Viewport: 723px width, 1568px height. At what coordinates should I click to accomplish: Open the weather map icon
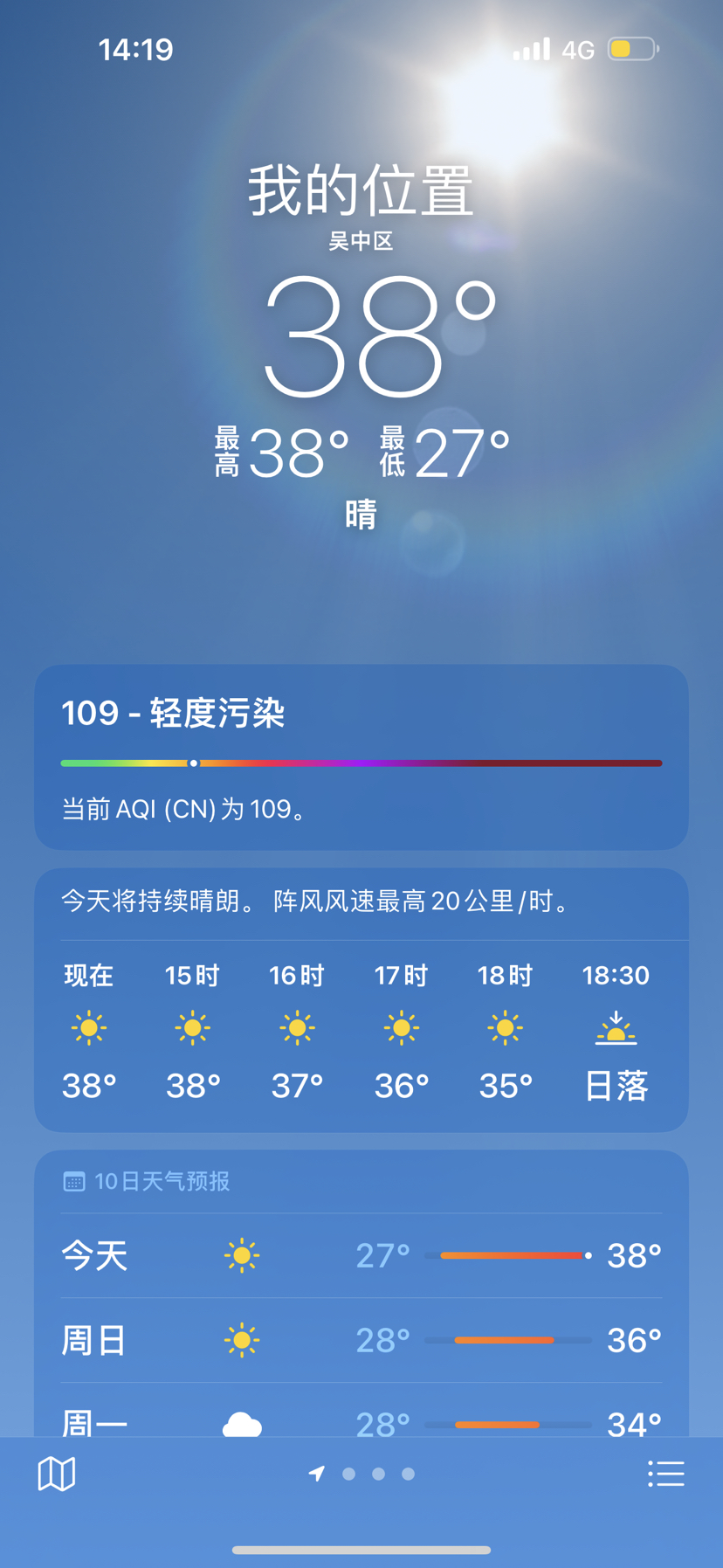[57, 1474]
